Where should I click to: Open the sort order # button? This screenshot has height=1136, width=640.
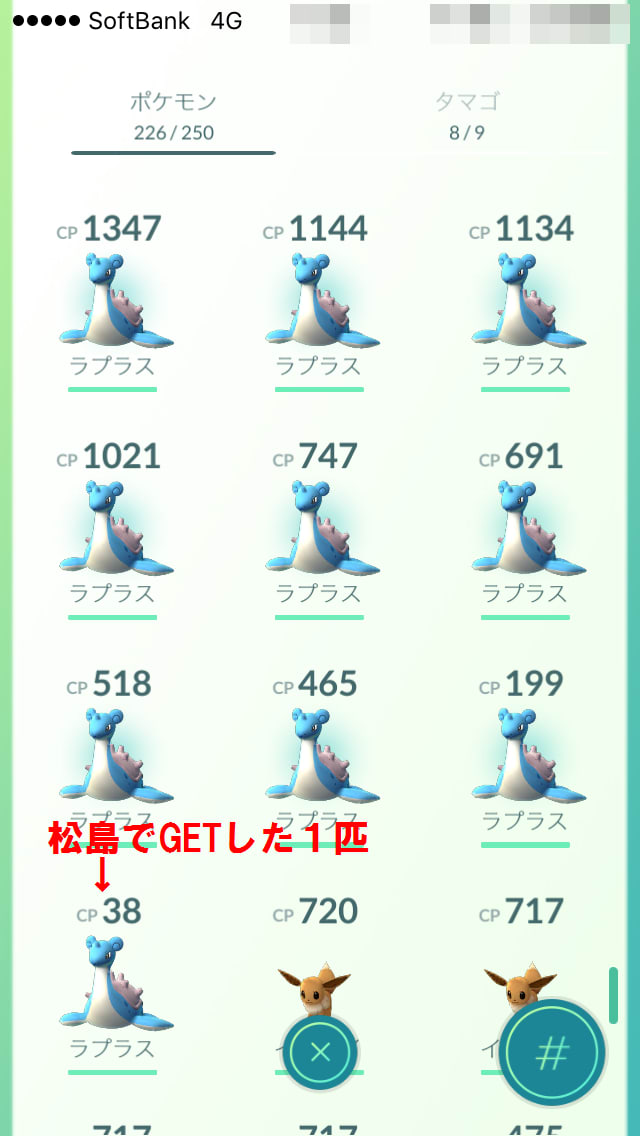tap(552, 1052)
